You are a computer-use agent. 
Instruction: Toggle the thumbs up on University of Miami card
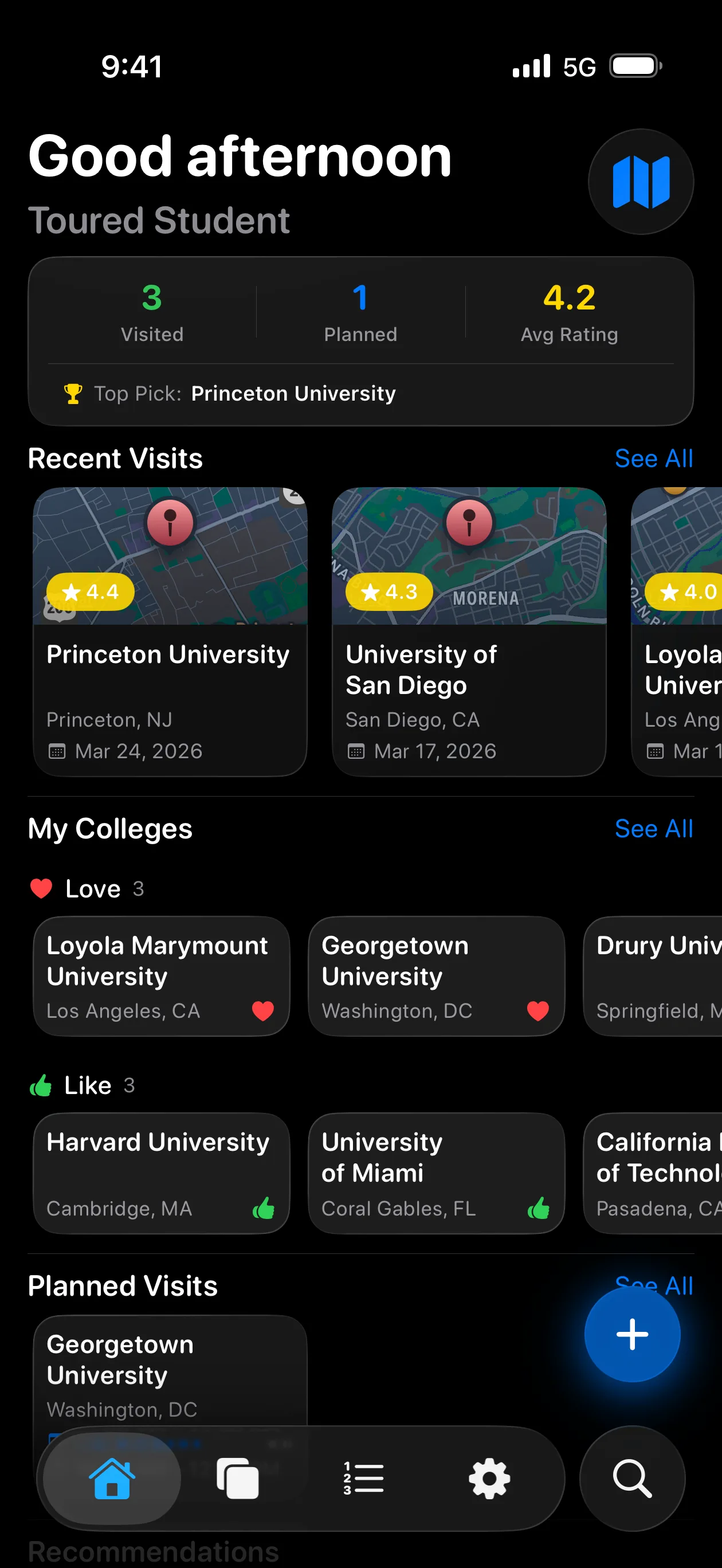coord(540,1209)
